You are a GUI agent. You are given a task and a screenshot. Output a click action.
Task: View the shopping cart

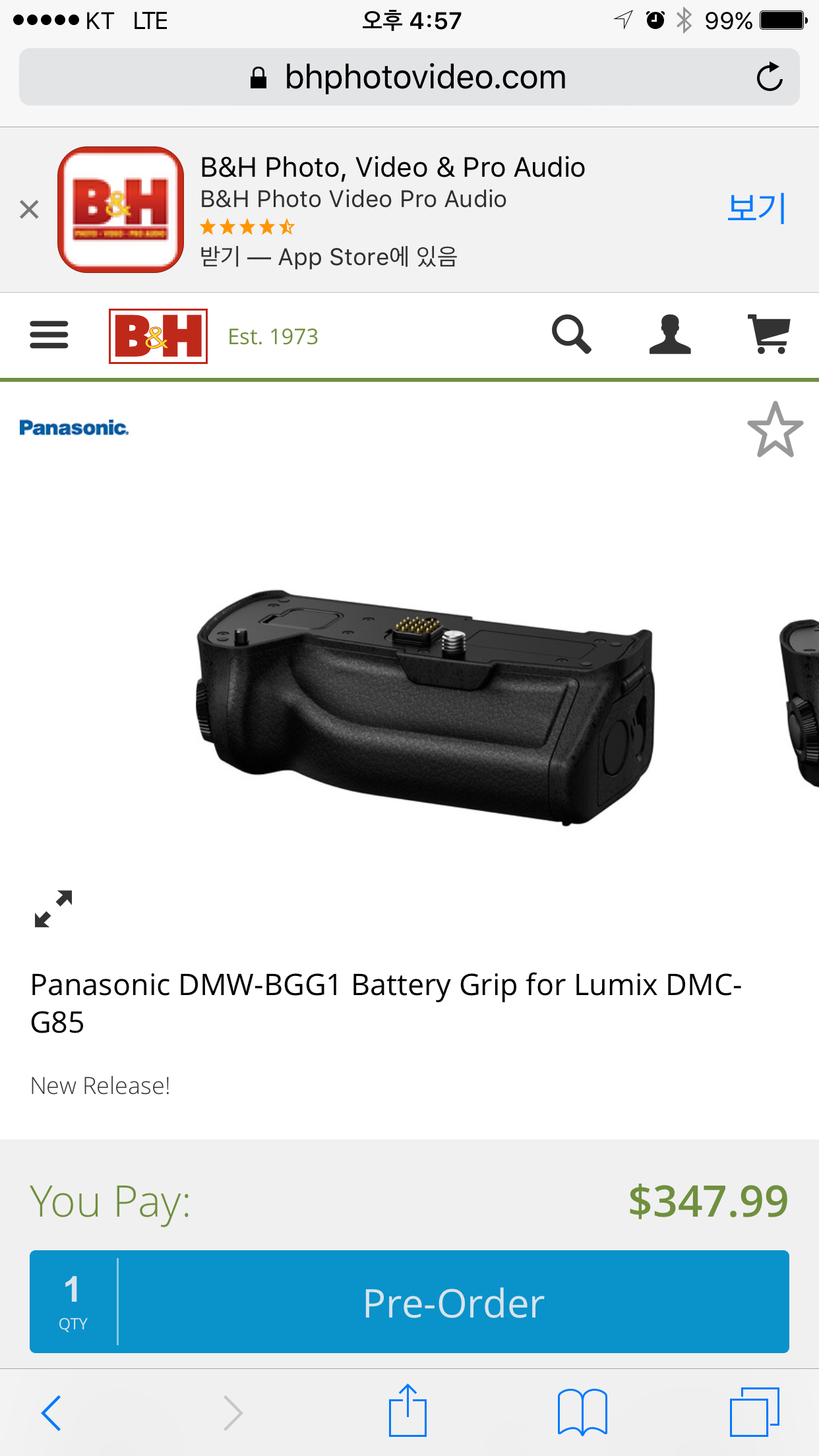pos(769,335)
